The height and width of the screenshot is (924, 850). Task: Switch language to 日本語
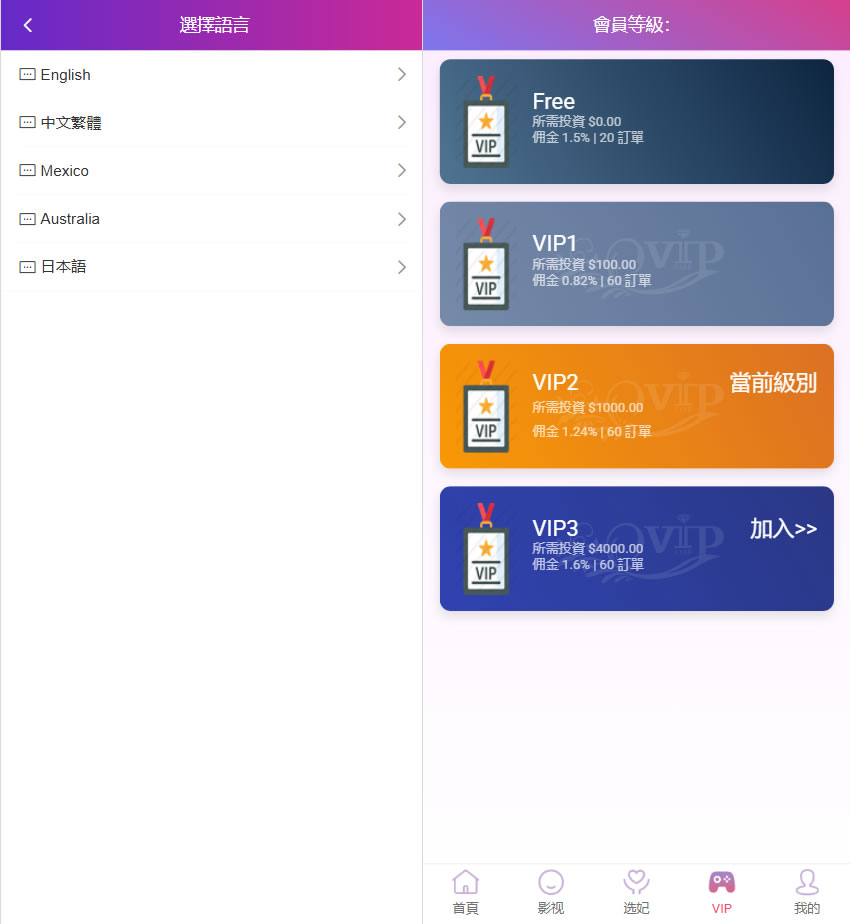211,267
